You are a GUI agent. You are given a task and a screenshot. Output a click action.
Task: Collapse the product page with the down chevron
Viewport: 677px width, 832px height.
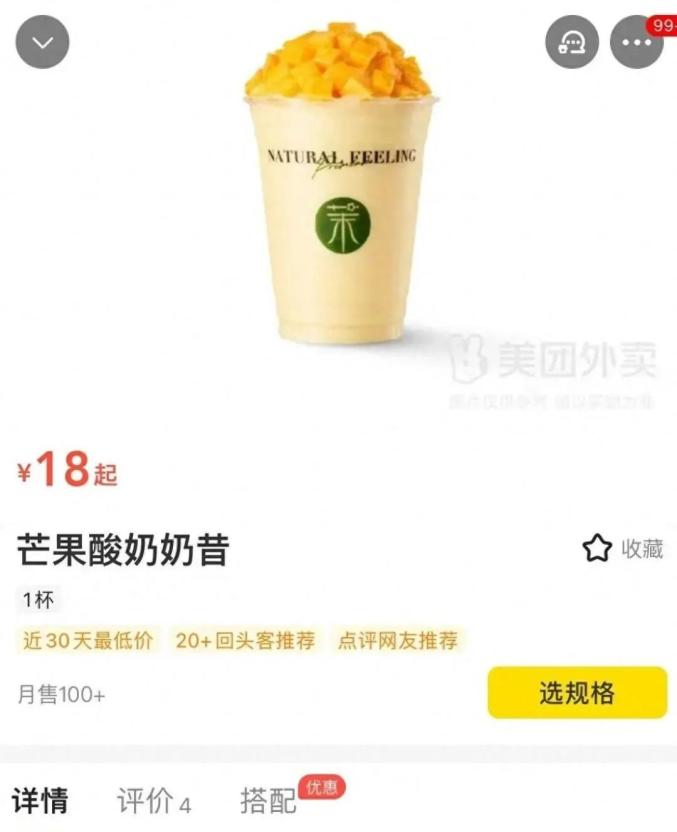pos(42,42)
